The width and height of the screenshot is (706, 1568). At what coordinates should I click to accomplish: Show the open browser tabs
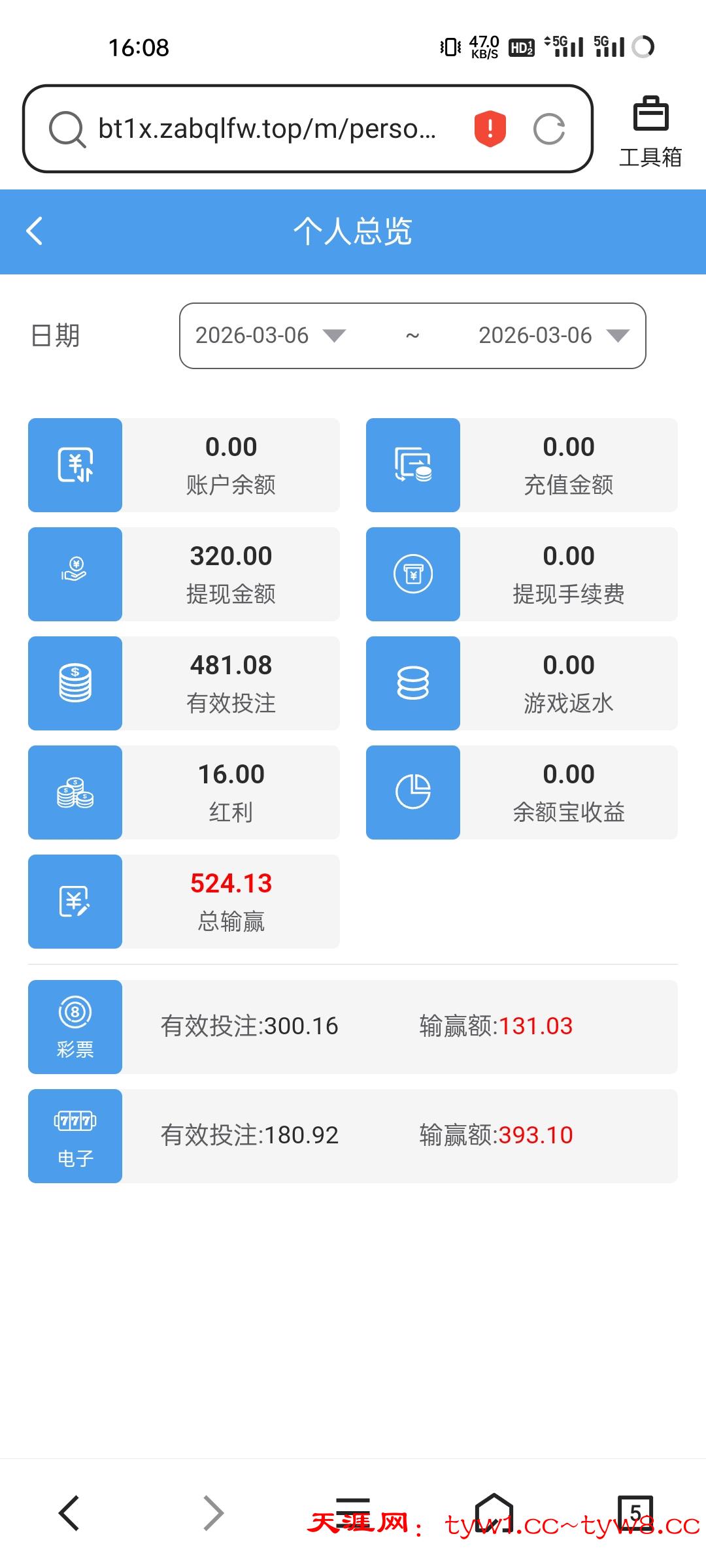coord(635,1512)
